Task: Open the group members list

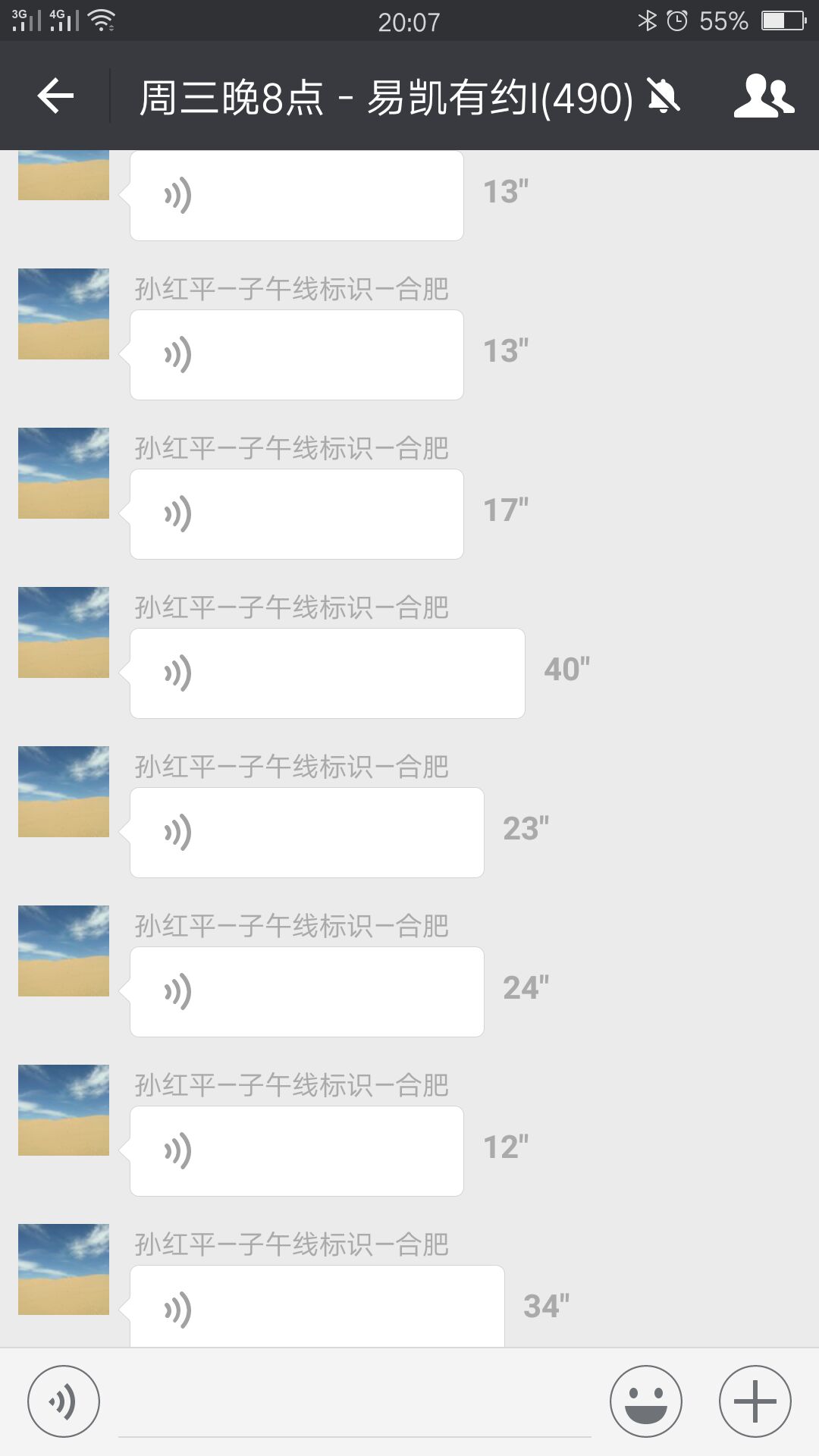Action: pos(765,95)
